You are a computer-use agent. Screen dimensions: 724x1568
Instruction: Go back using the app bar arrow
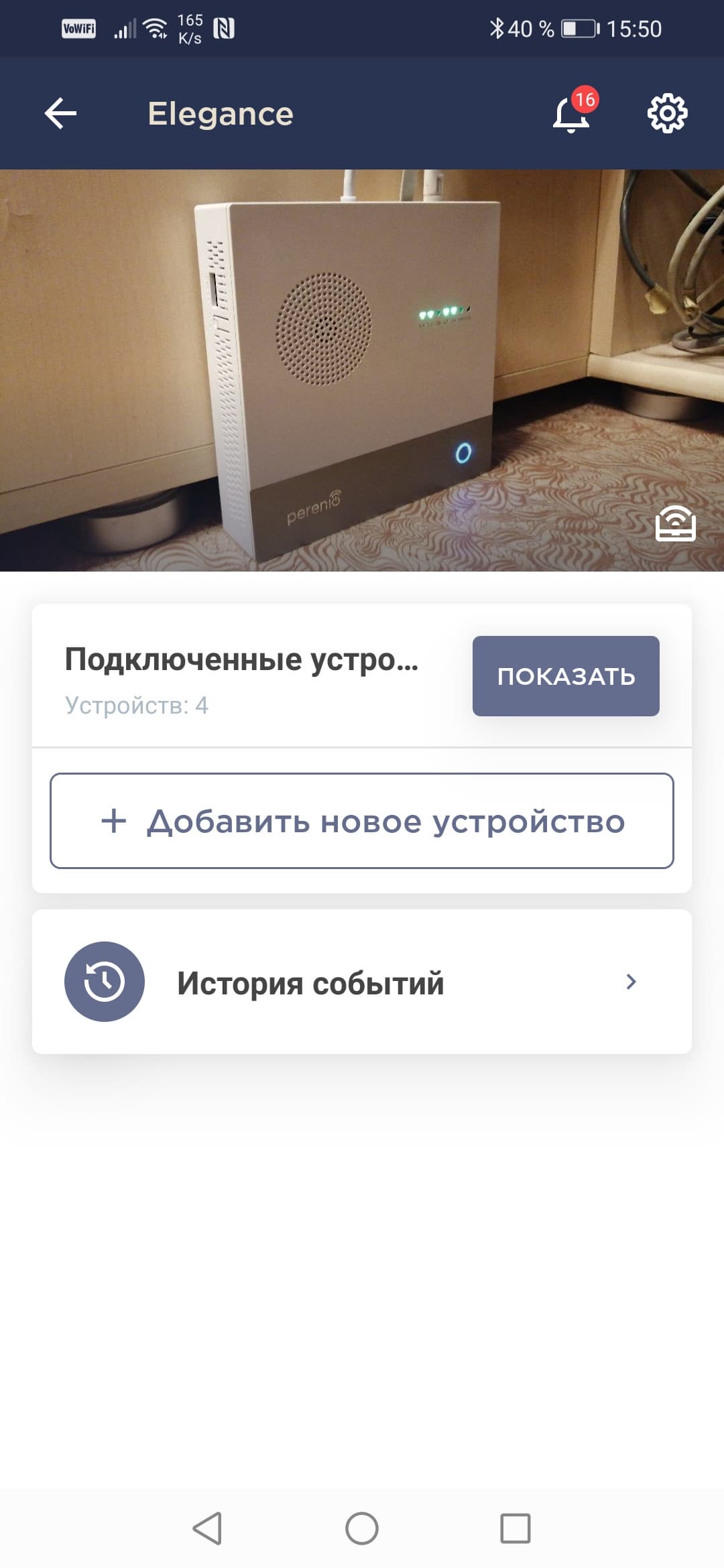(x=60, y=113)
